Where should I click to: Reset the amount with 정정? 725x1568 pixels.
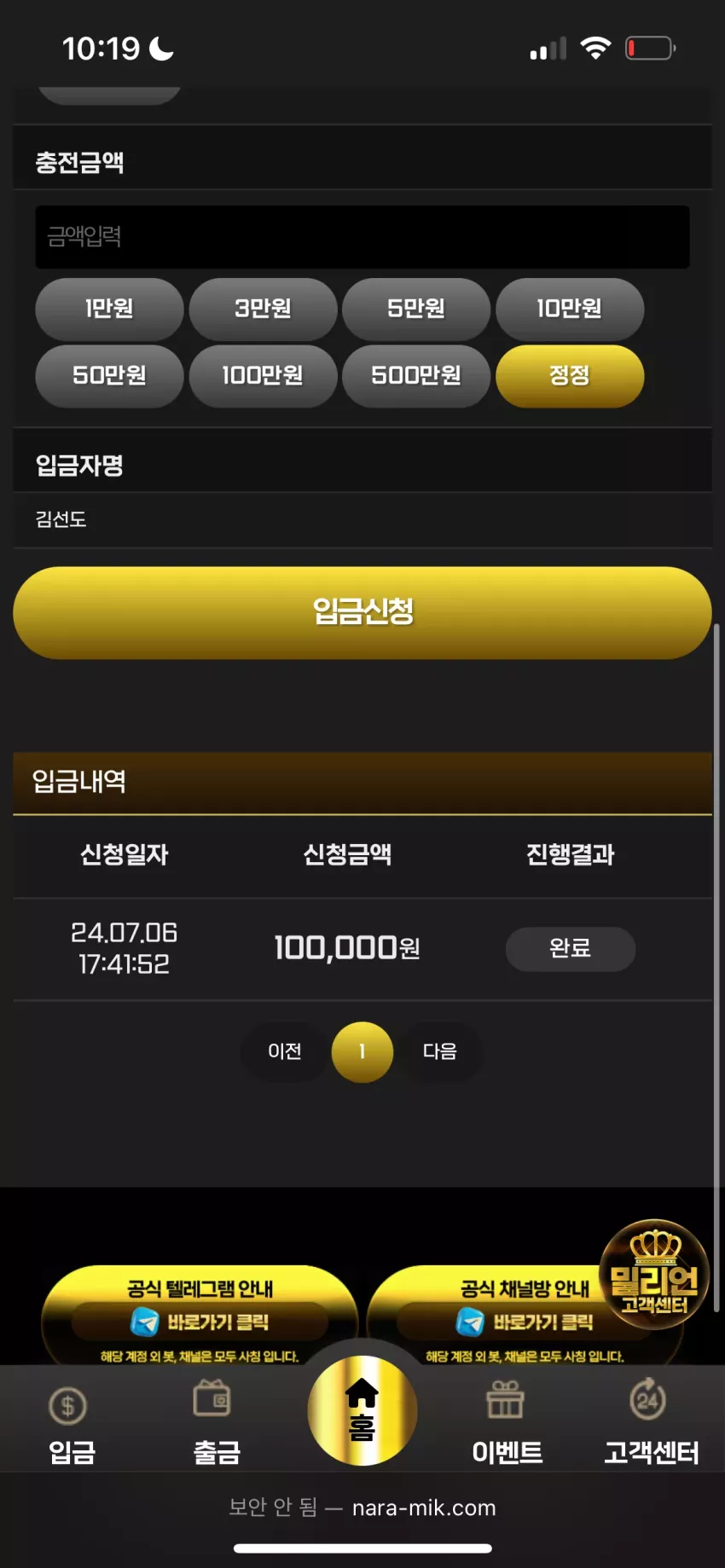570,376
